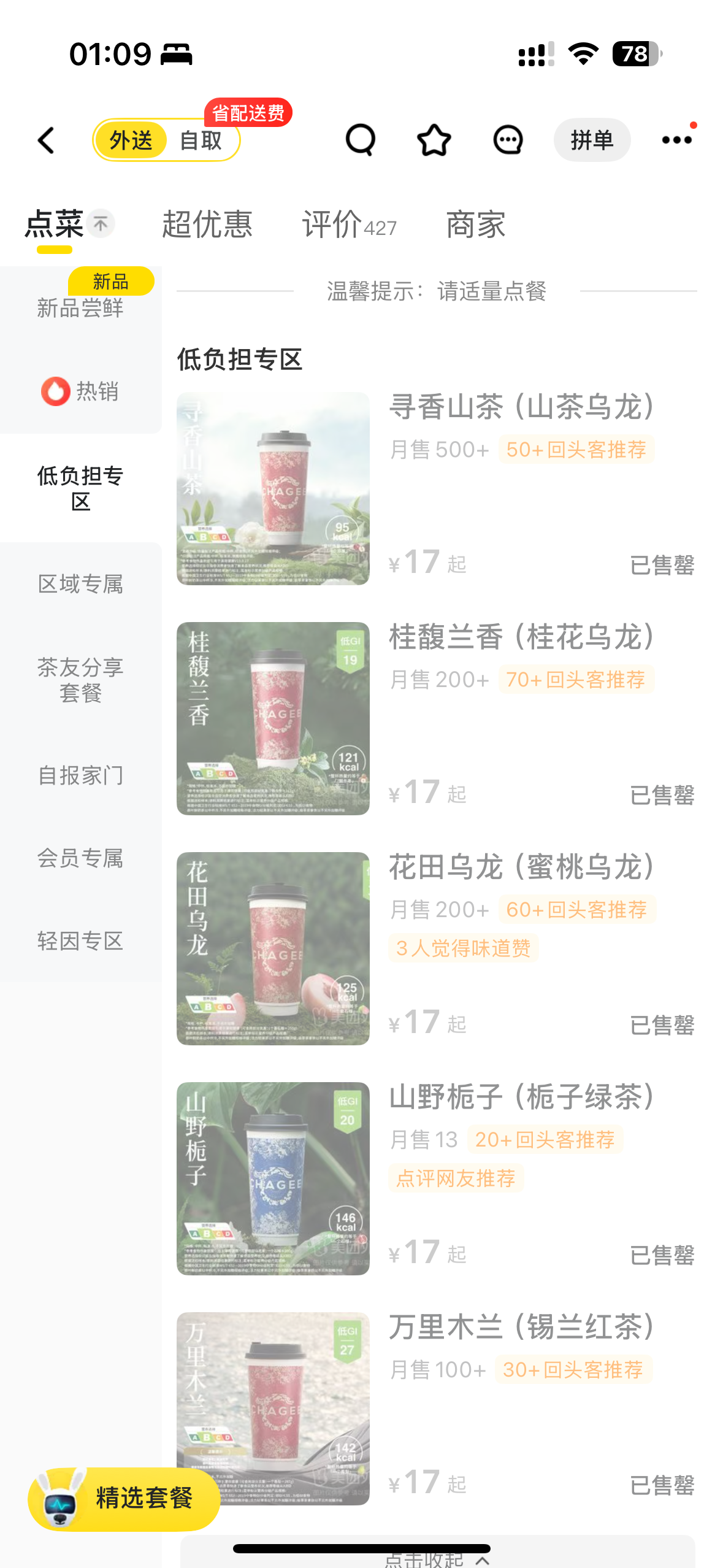Open the 区域专属 category
Image resolution: width=723 pixels, height=1568 pixels.
pyautogui.click(x=80, y=584)
